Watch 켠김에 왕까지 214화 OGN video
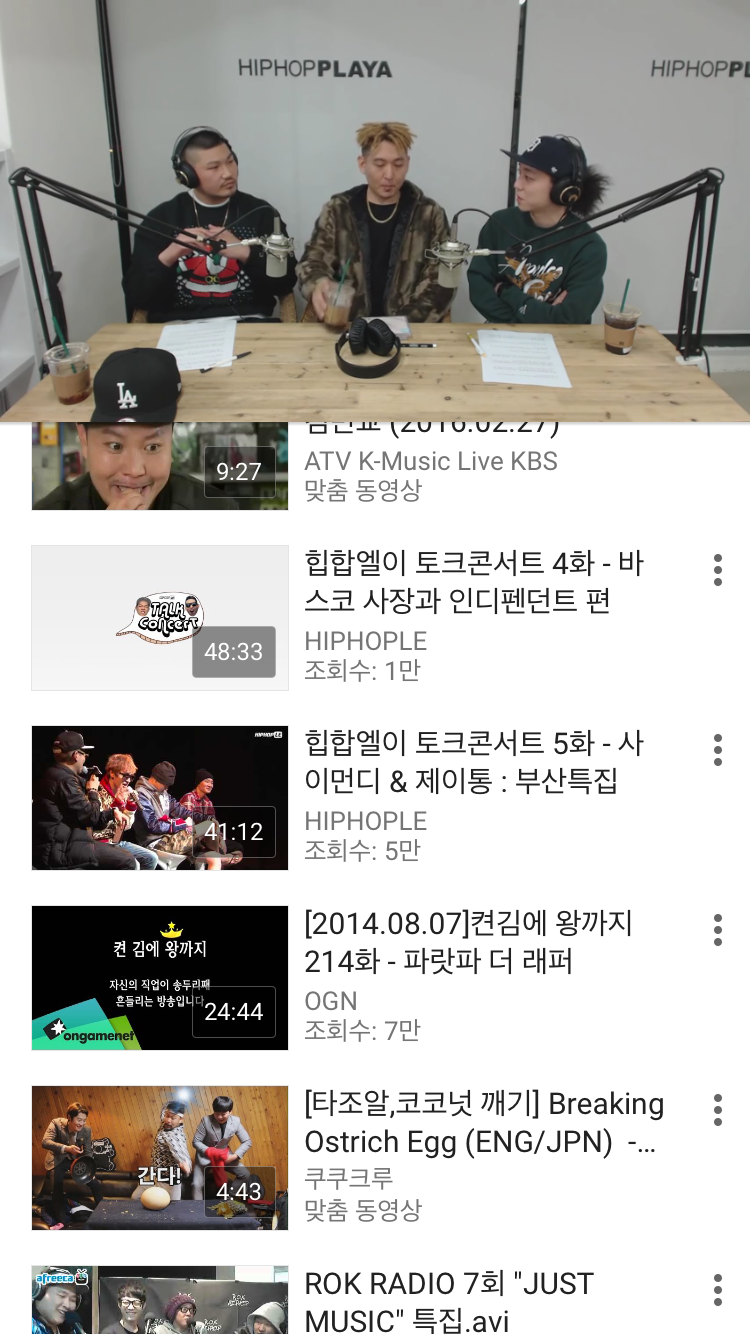Screen dimensions: 750x1334 point(160,978)
